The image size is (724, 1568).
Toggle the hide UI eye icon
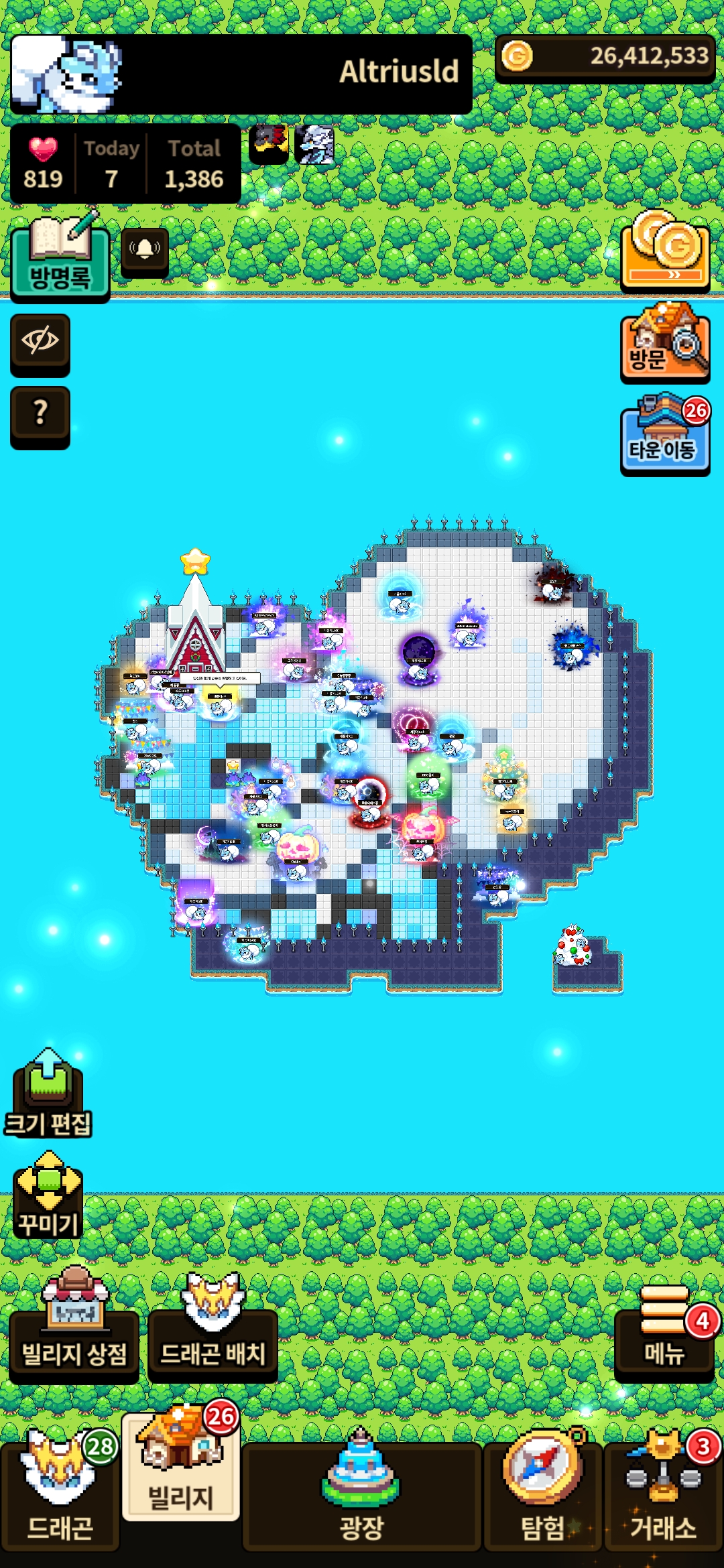point(40,342)
